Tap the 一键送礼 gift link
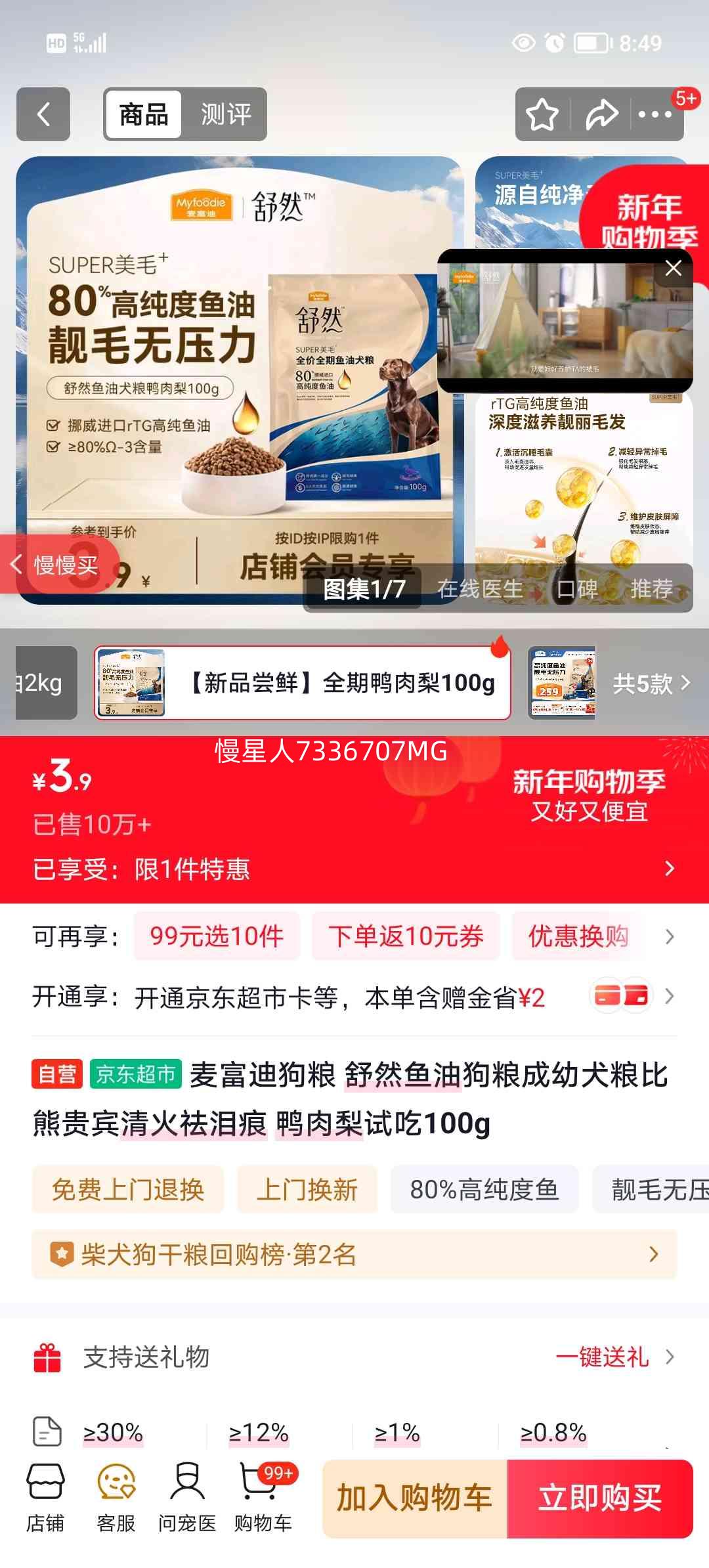This screenshot has height=1568, width=709. [x=604, y=1358]
